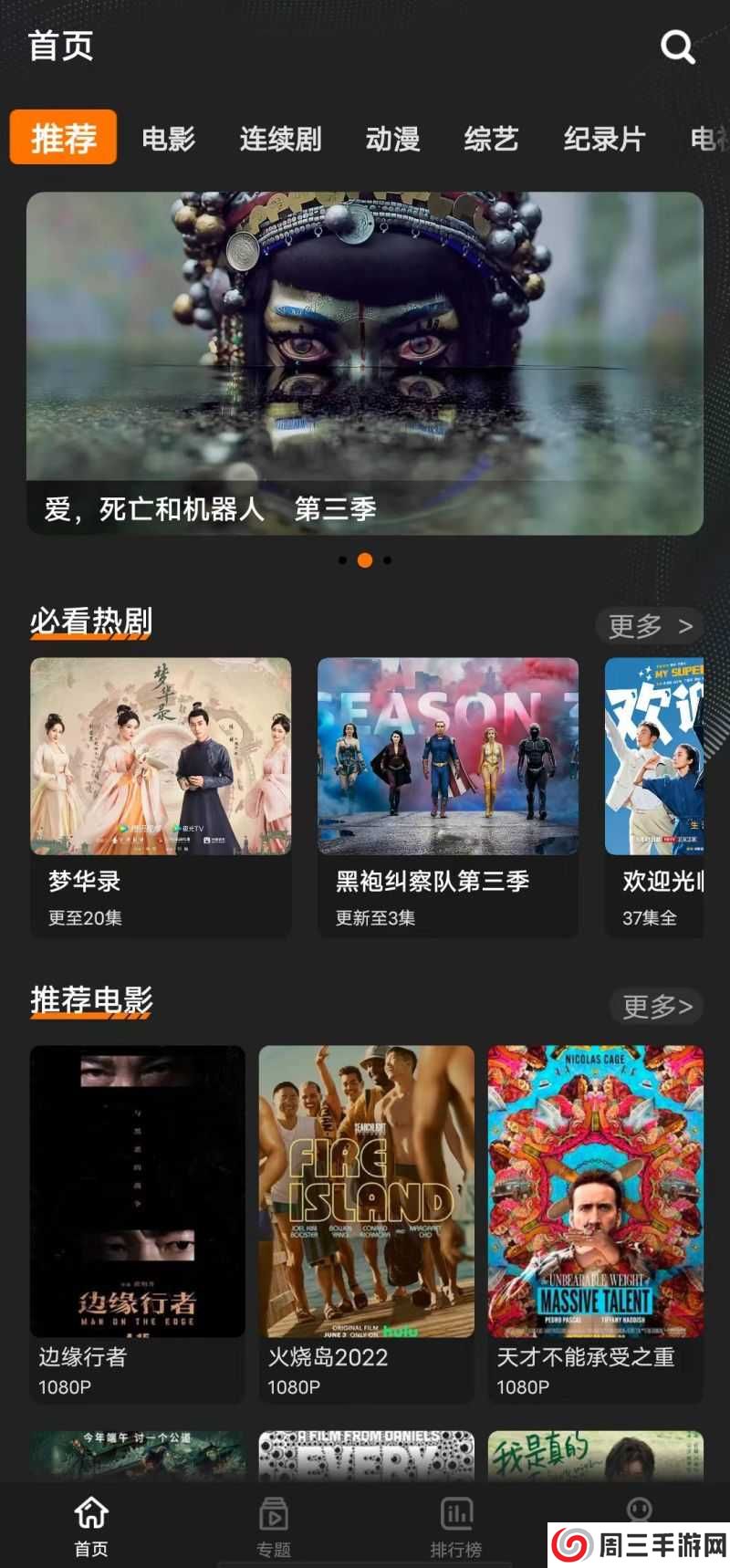Open the 纪录片 tab
This screenshot has width=730, height=1568.
[605, 139]
